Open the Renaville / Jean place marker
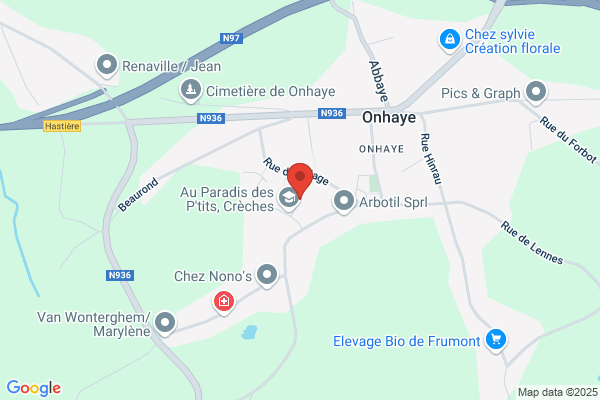Image resolution: width=600 pixels, height=400 pixels. pos(107,65)
